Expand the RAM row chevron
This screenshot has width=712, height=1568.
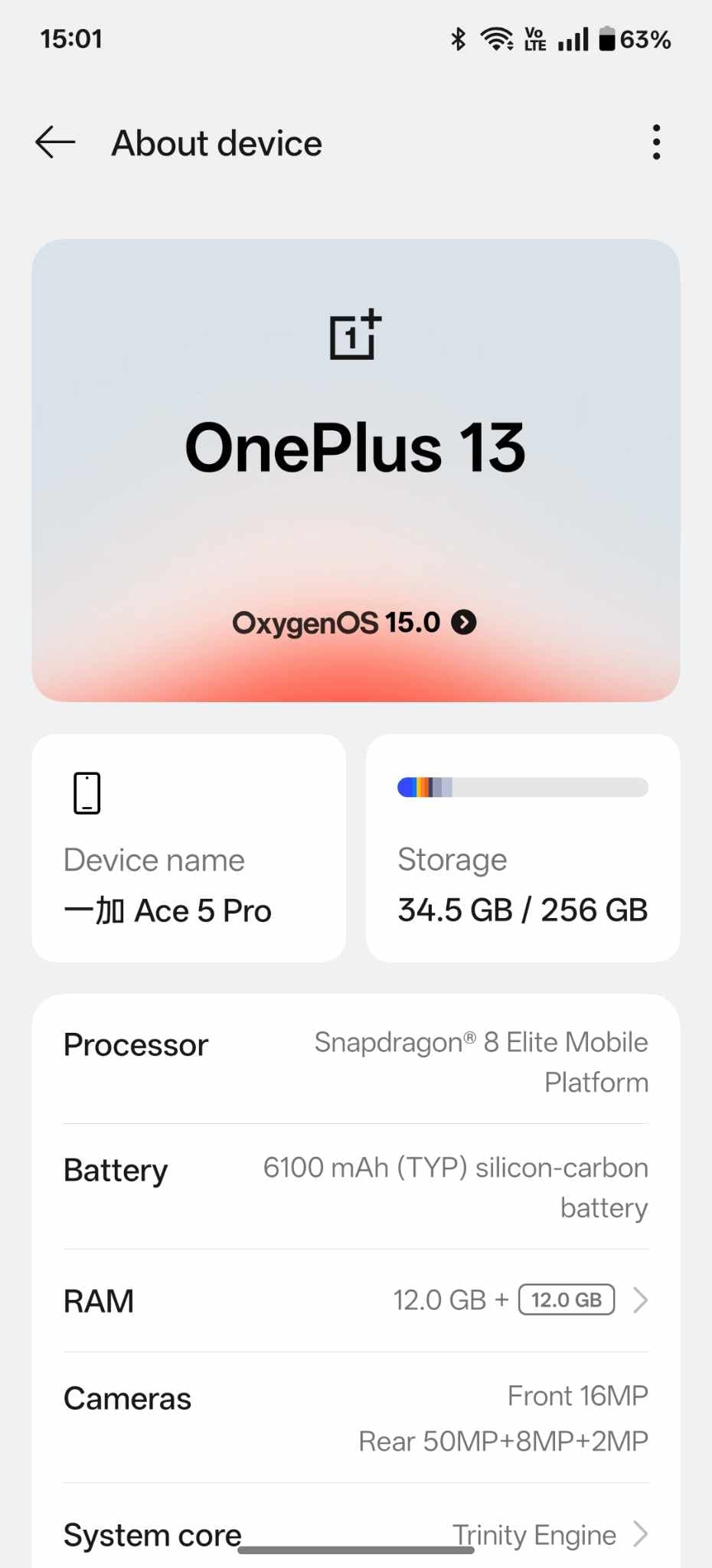coord(640,1299)
